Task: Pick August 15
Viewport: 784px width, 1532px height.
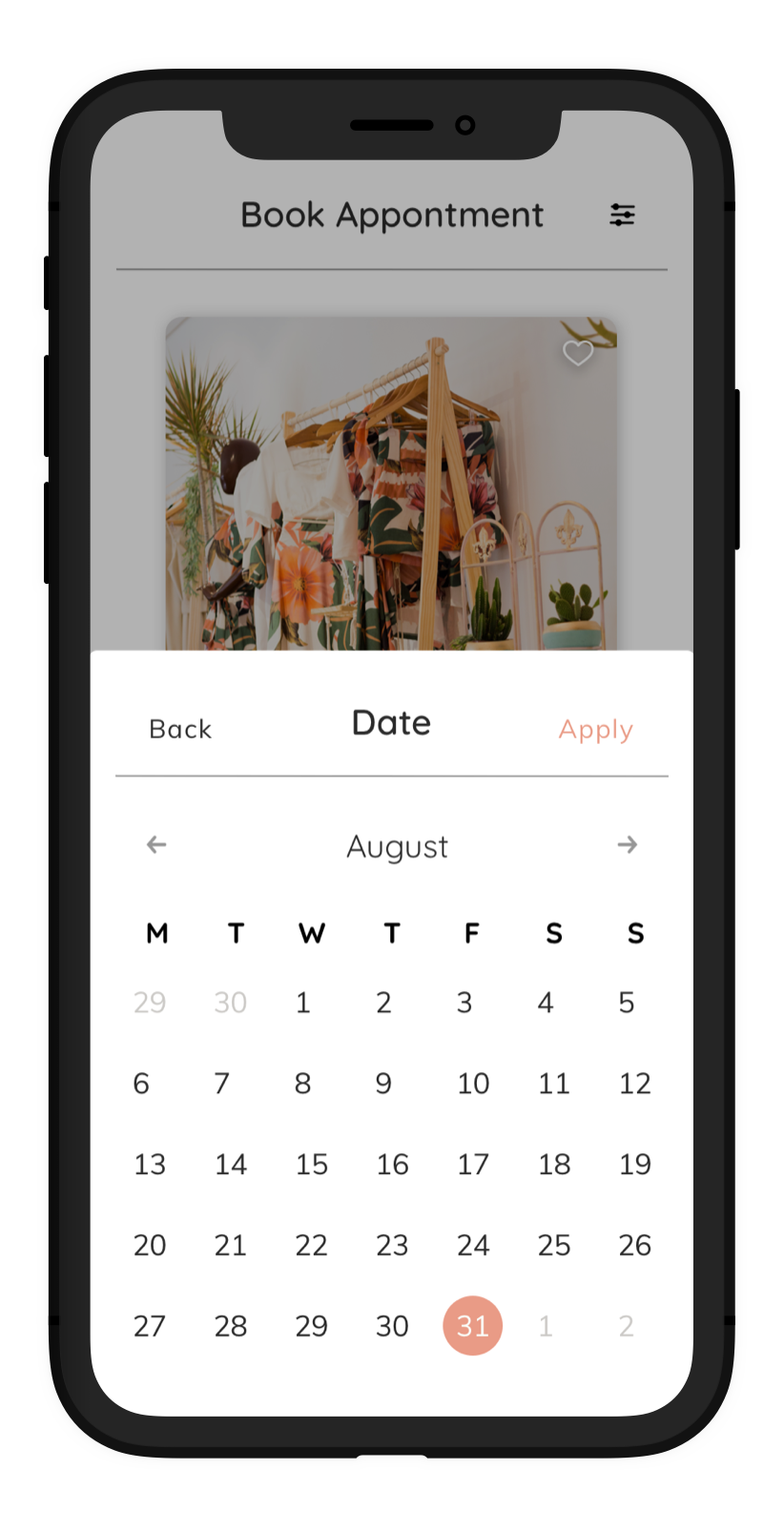Action: point(311,1165)
